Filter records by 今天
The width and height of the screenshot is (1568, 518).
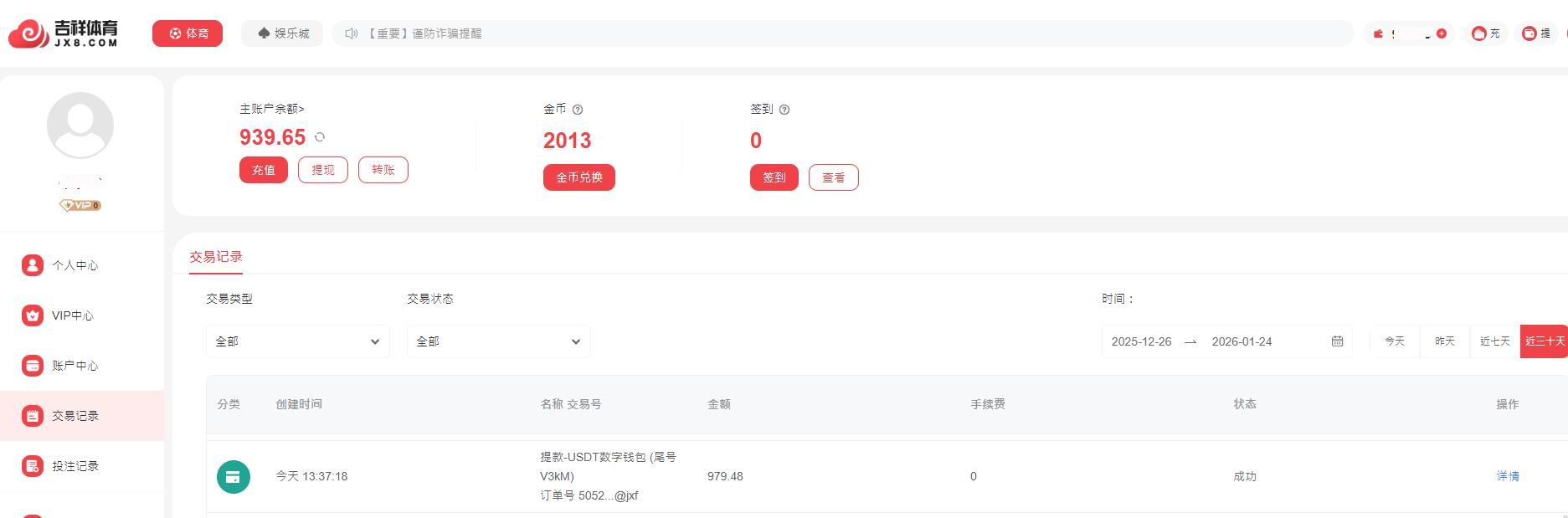click(1394, 341)
